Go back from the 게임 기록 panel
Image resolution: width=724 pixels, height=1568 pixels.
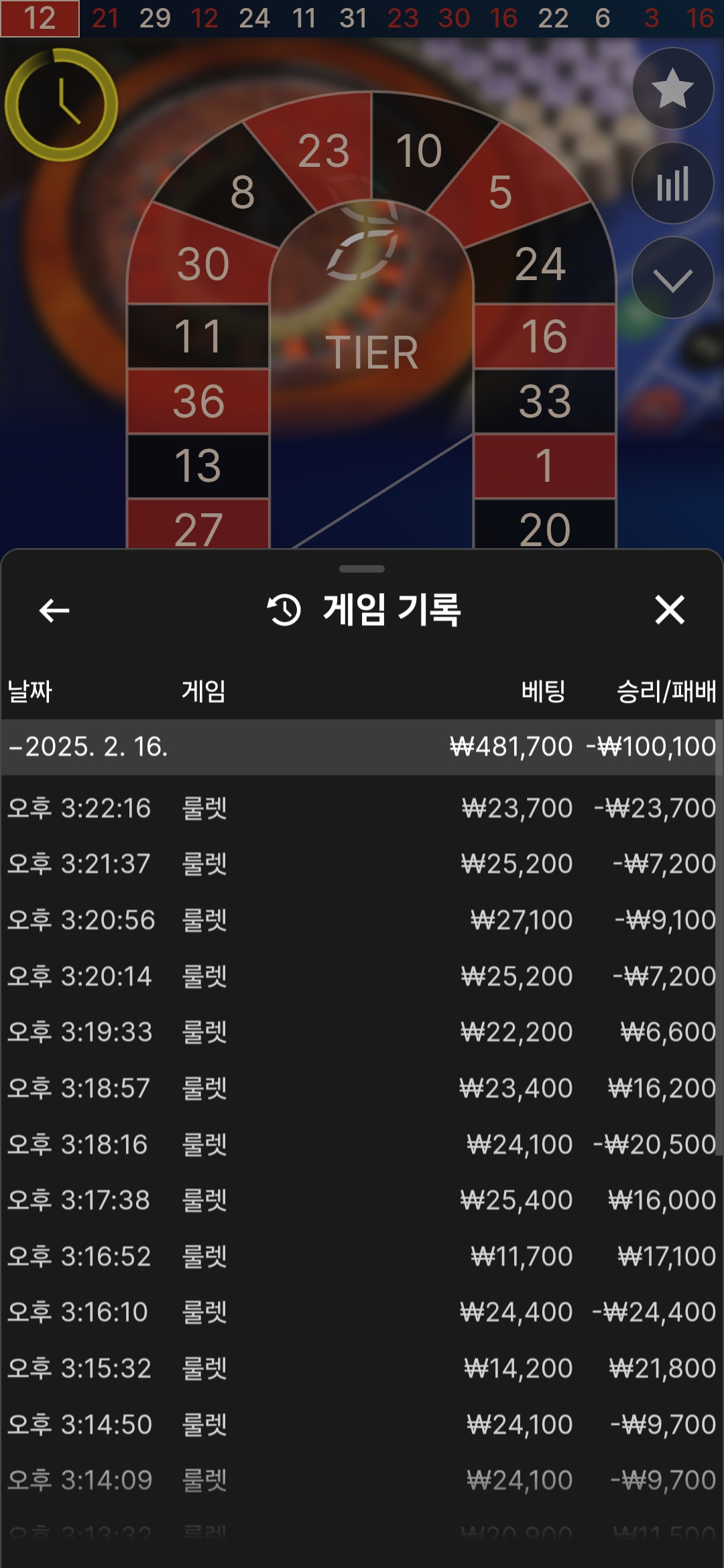point(54,610)
